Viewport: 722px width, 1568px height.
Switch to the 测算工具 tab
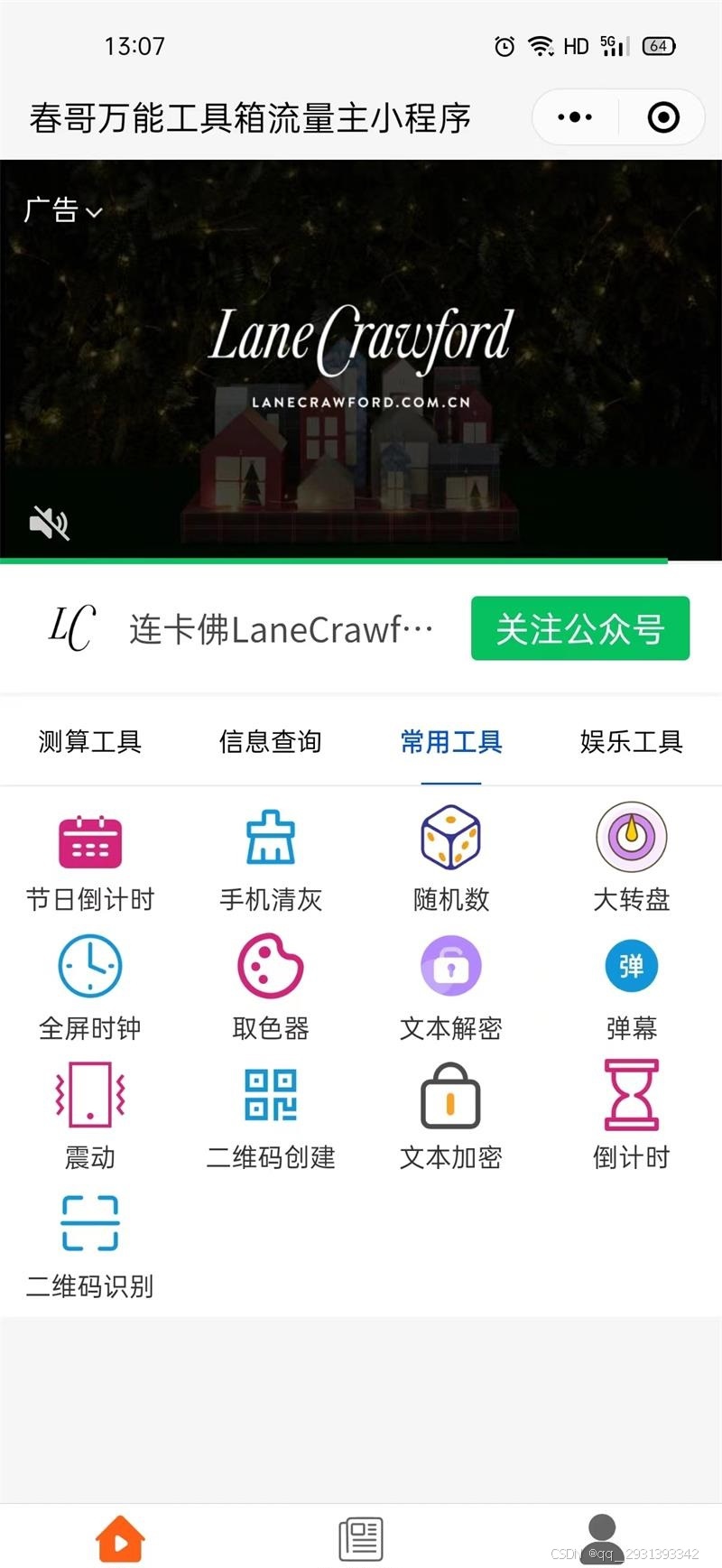pyautogui.click(x=90, y=742)
